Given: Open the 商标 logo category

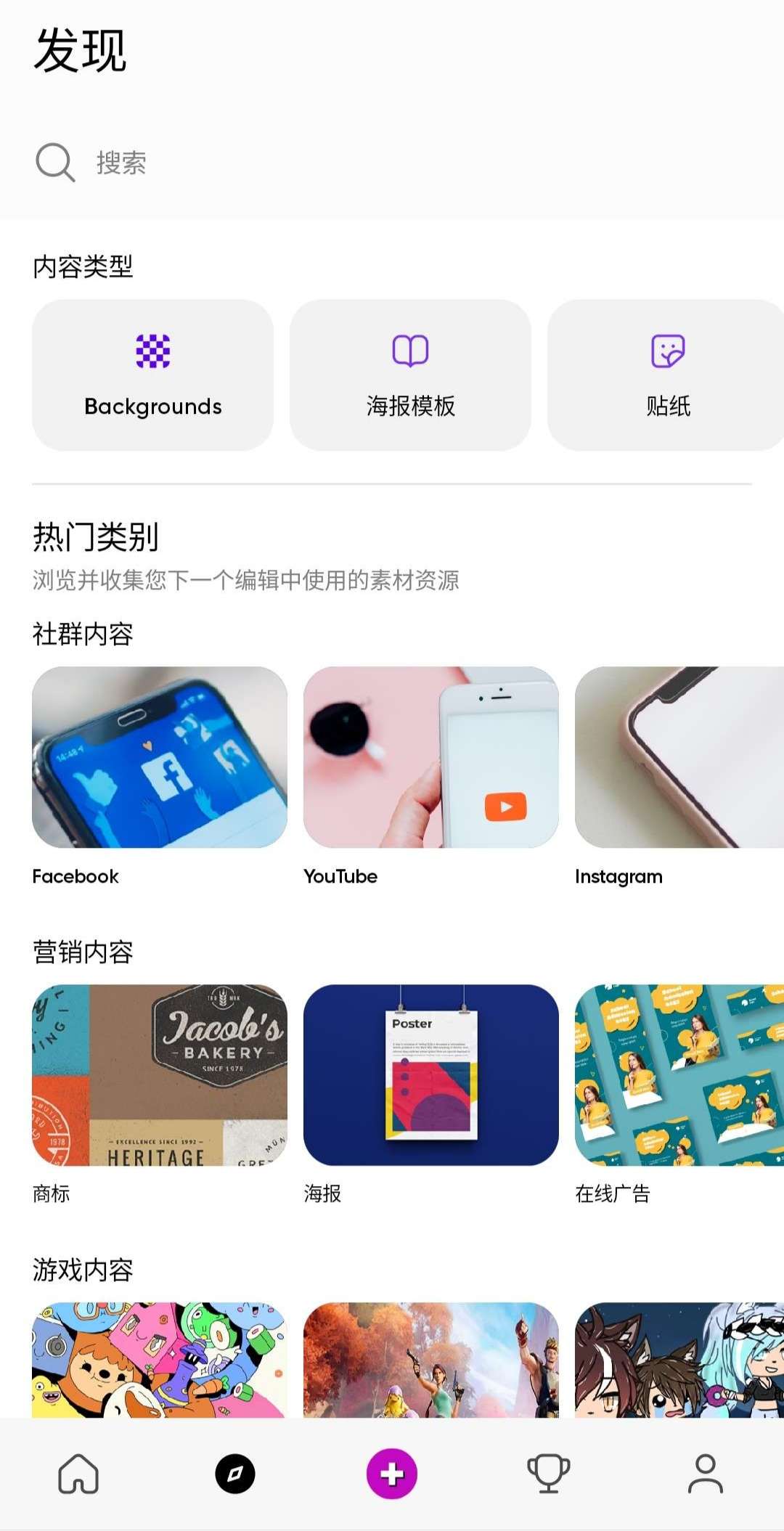Looking at the screenshot, I should (x=160, y=1075).
